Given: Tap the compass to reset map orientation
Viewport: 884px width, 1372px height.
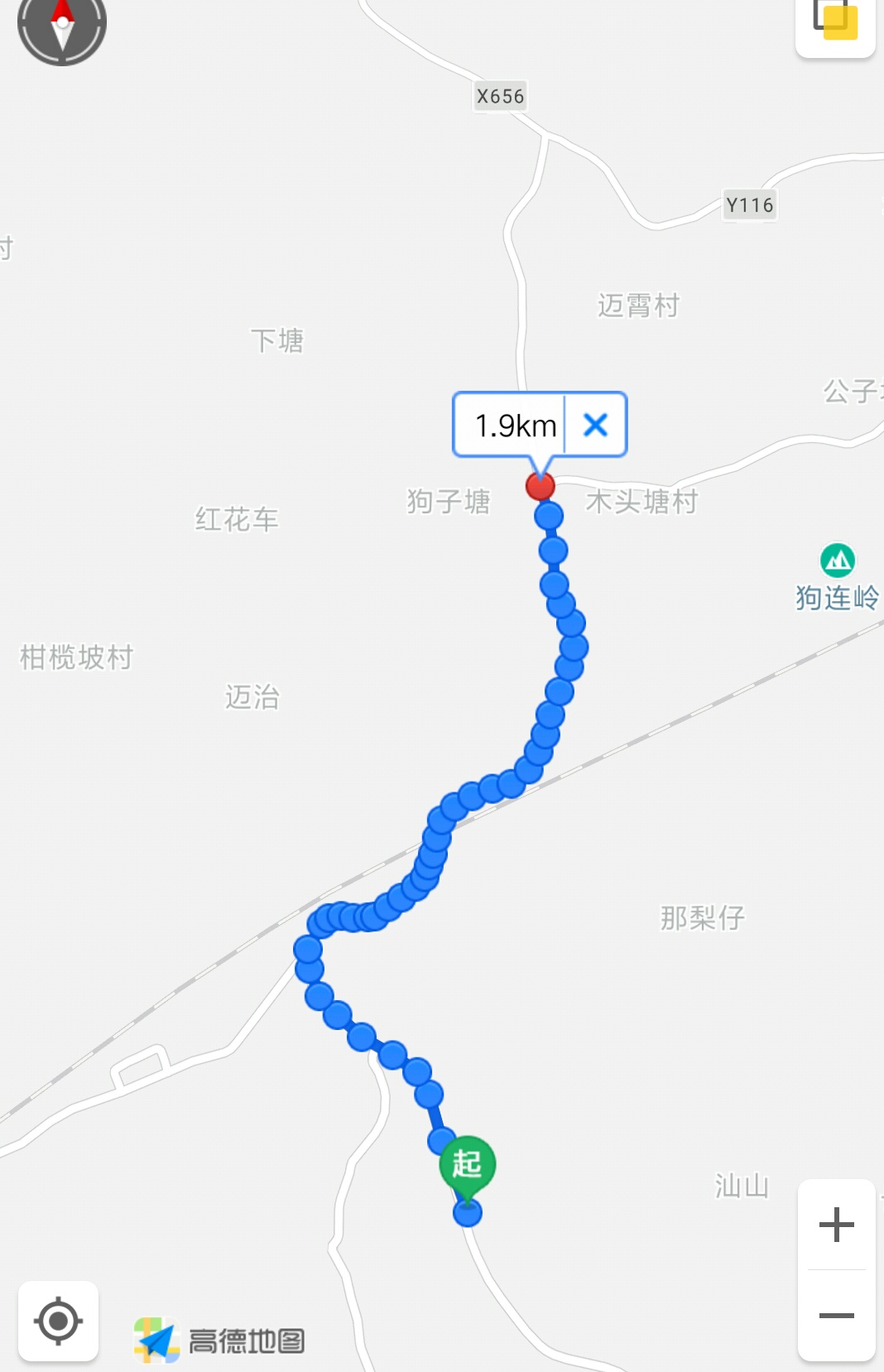Looking at the screenshot, I should (62, 26).
